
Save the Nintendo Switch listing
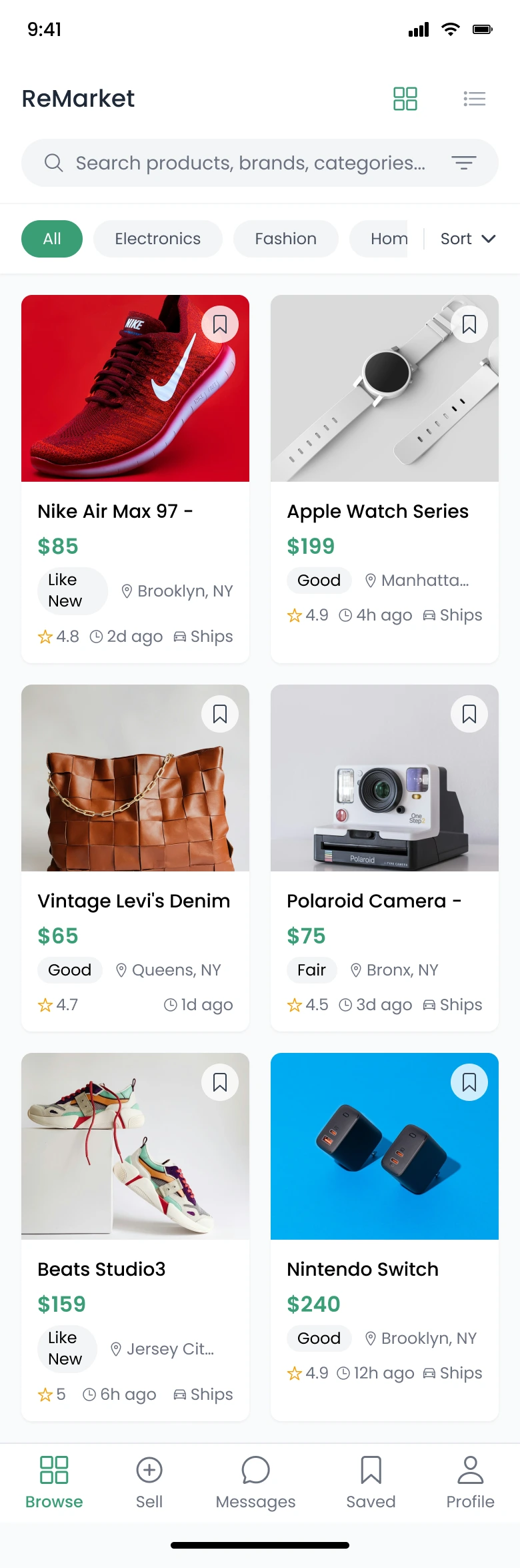(x=469, y=1082)
